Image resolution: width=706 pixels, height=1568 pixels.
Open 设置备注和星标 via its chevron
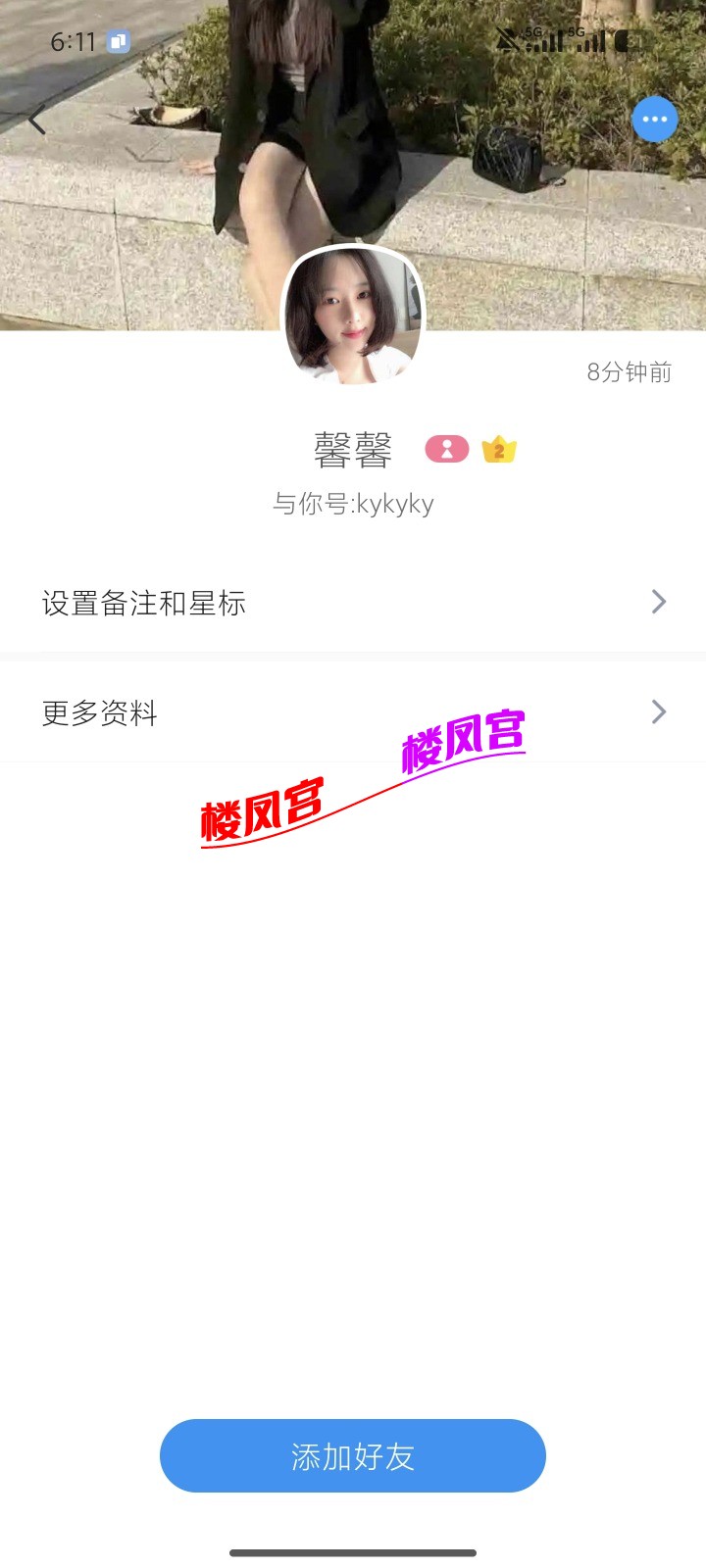(x=658, y=602)
